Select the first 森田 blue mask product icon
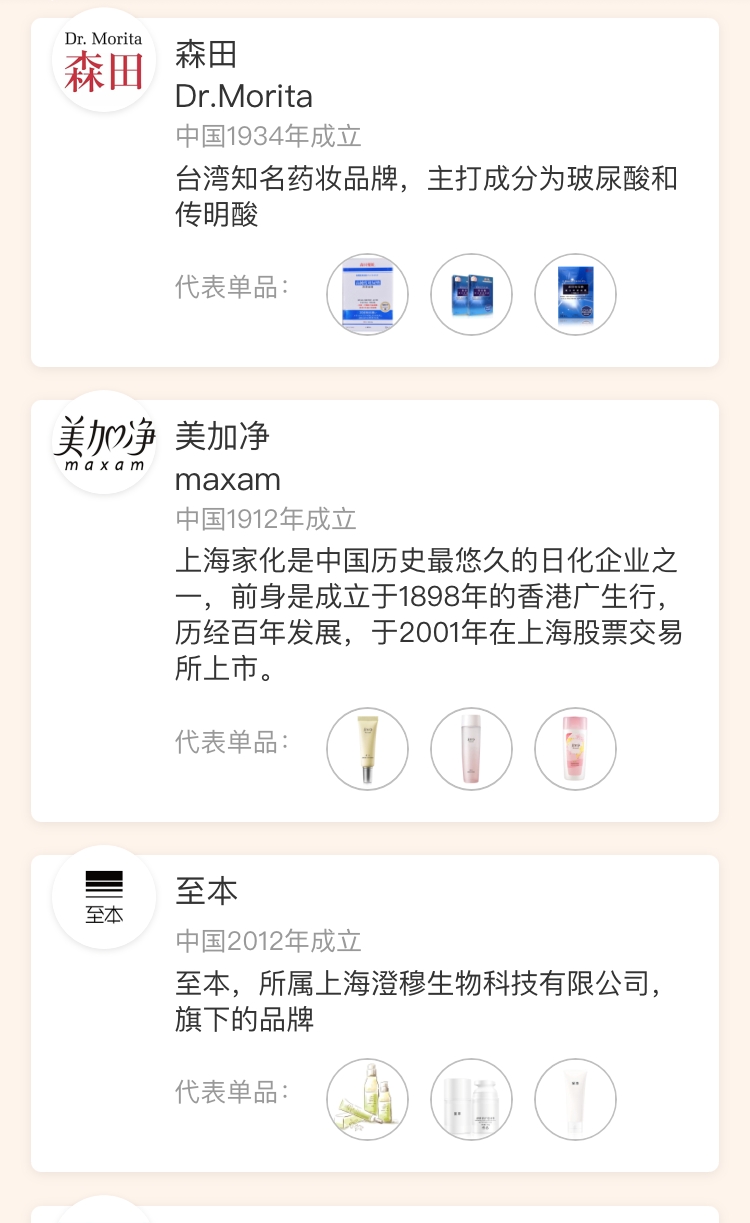The height and width of the screenshot is (1223, 750). tap(367, 294)
